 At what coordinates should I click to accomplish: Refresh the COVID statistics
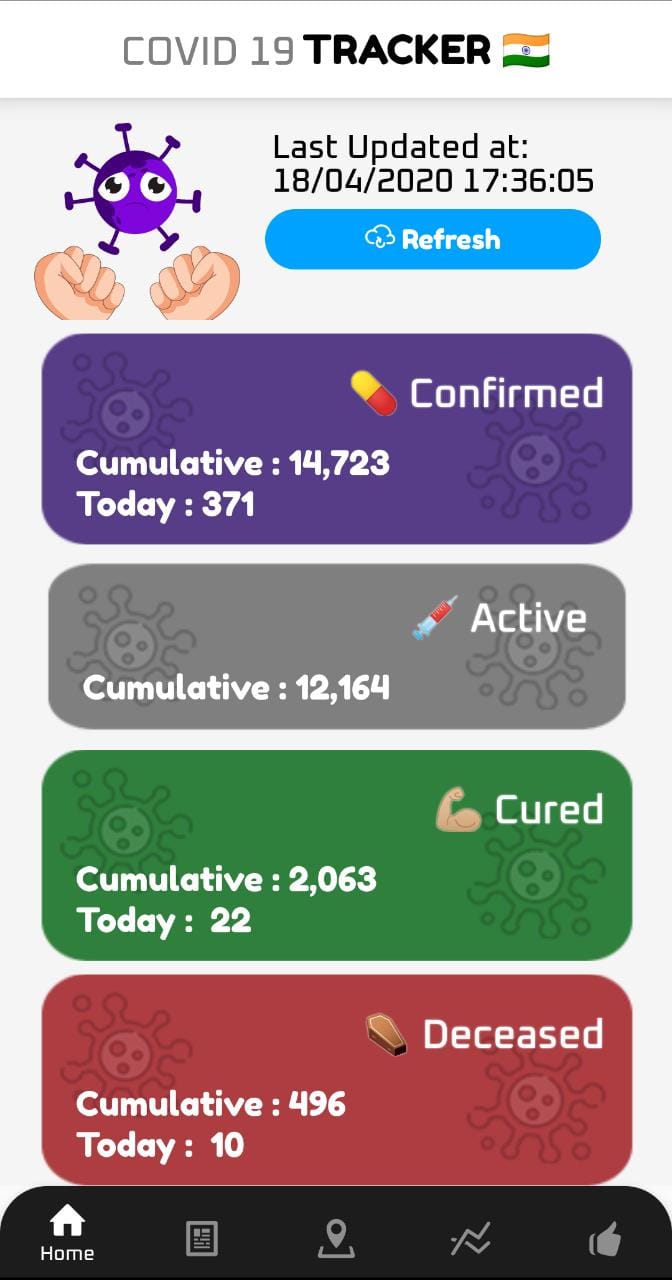click(x=432, y=239)
